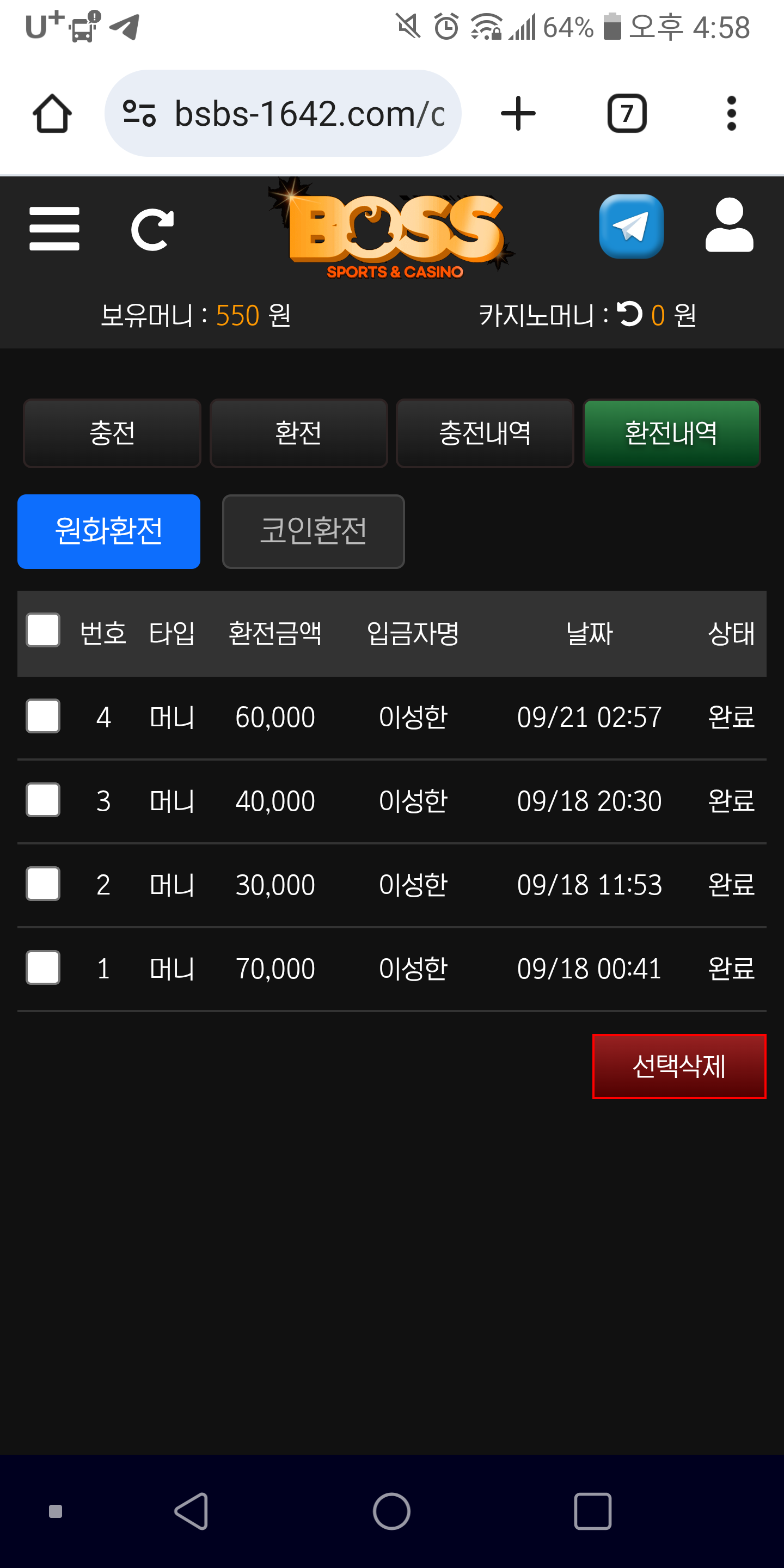Switch to the 충전 tab

coord(112,433)
